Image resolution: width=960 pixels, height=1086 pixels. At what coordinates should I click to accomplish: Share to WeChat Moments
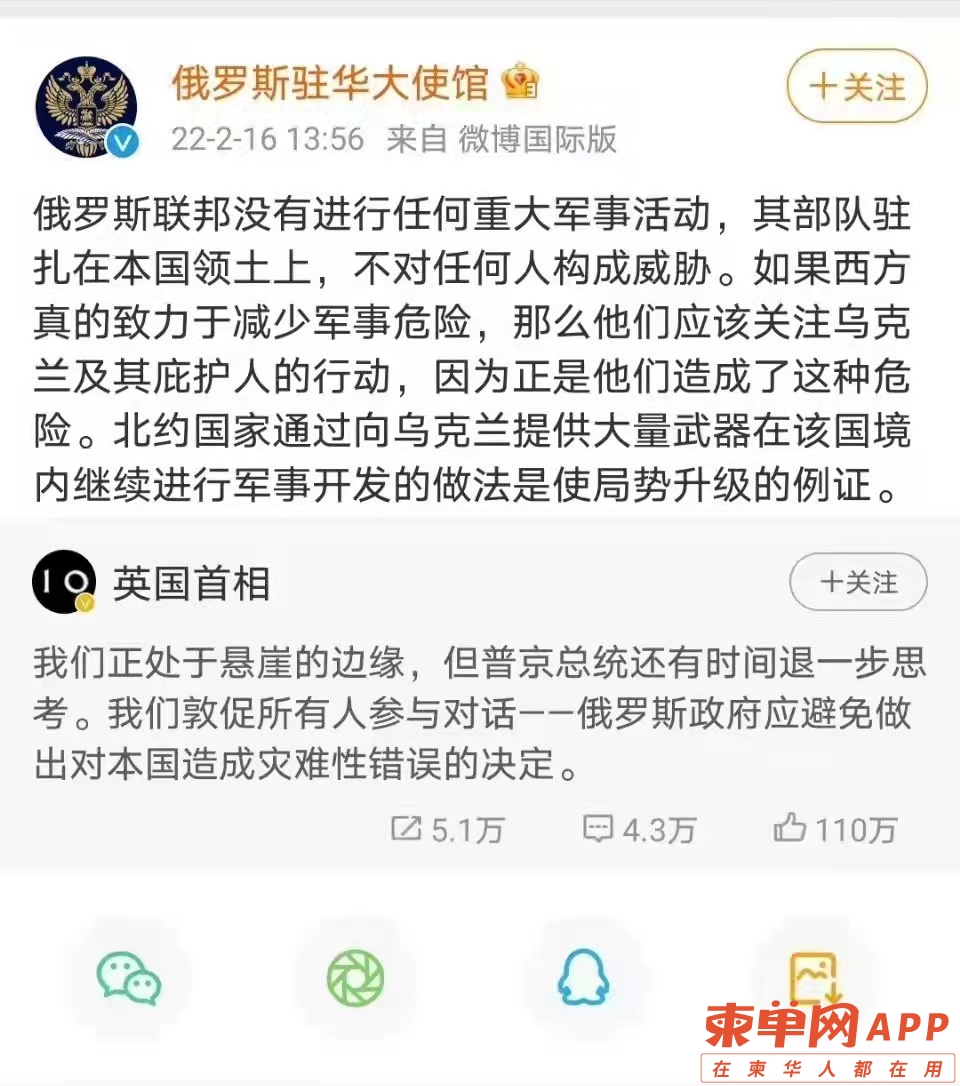pyautogui.click(x=355, y=977)
